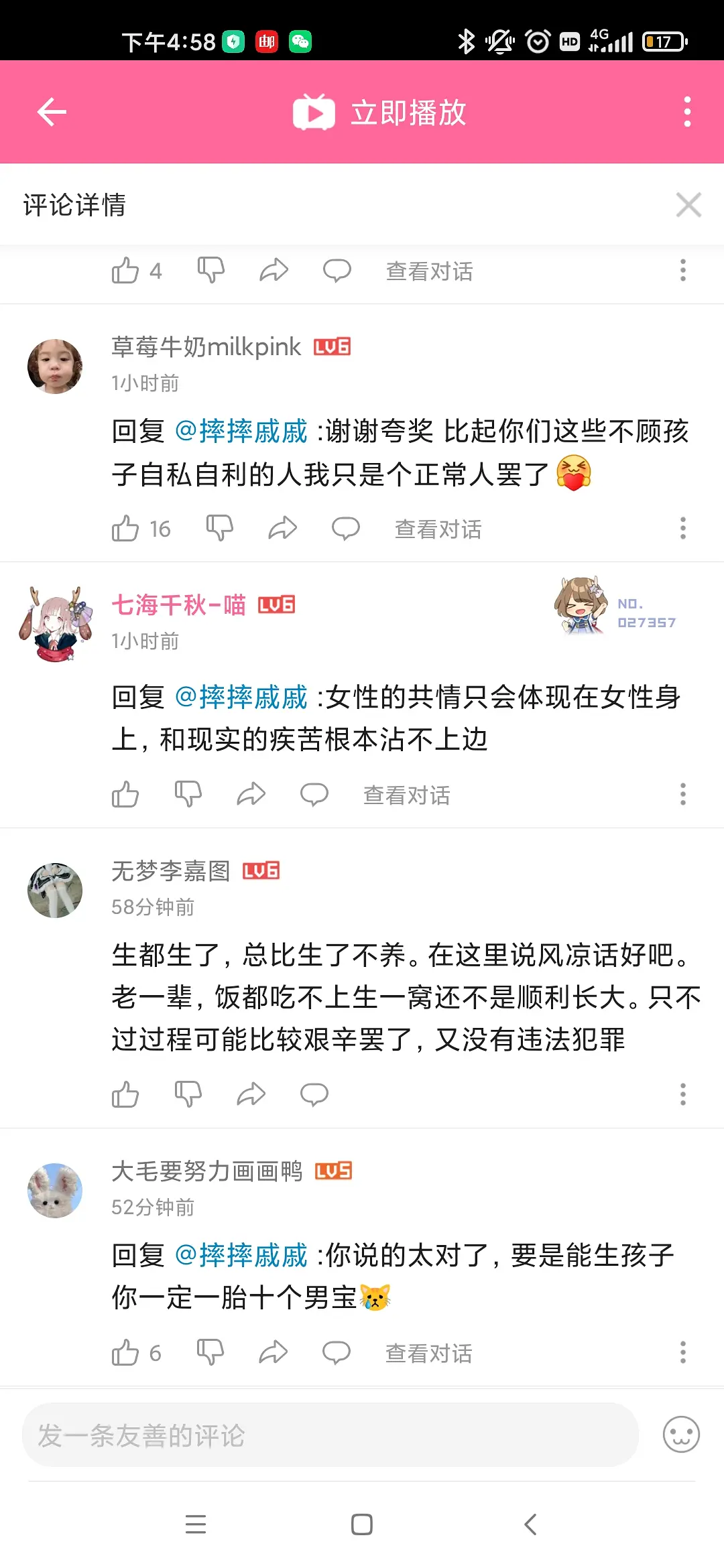Like 七海千秋-喵's reply
724x1568 pixels.
coord(126,795)
